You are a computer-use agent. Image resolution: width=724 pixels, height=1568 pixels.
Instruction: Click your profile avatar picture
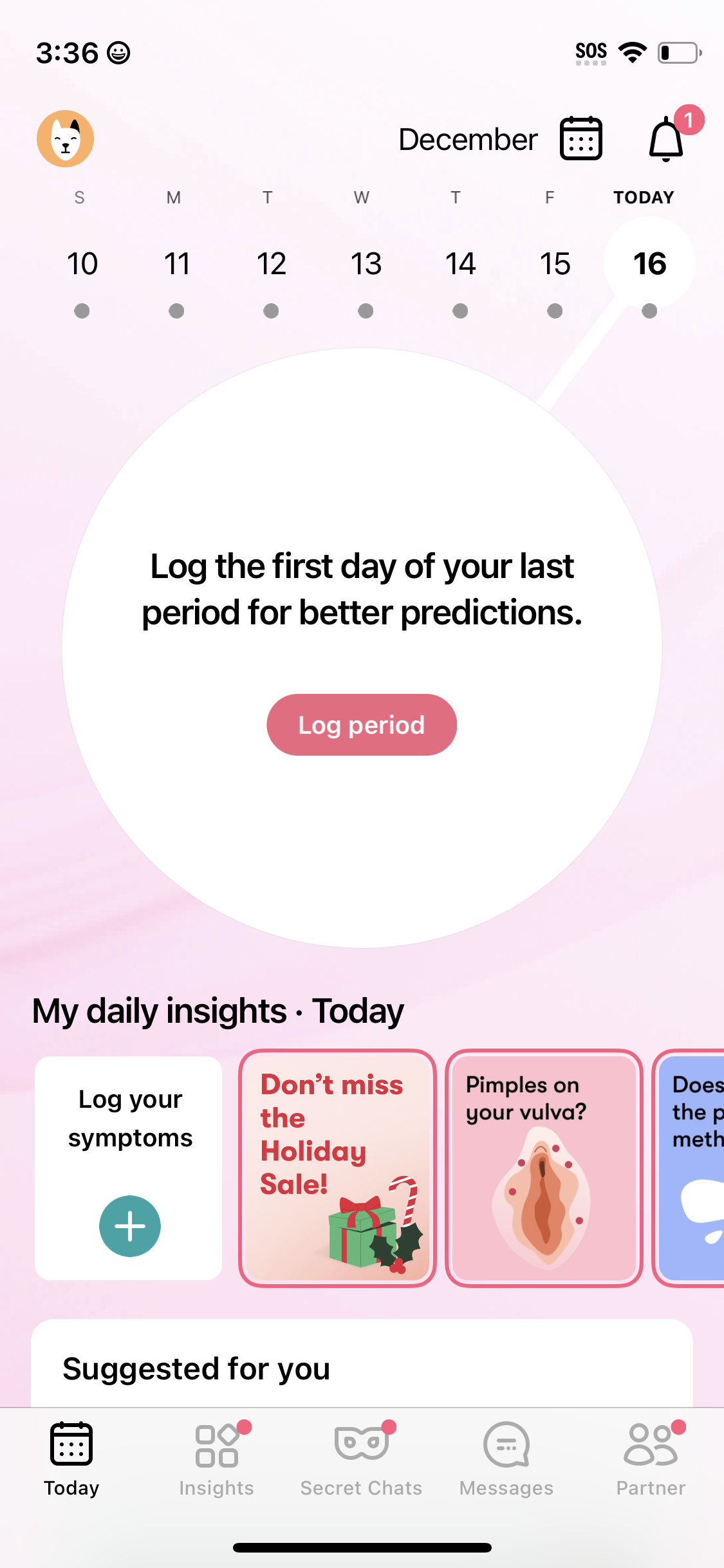click(x=65, y=138)
